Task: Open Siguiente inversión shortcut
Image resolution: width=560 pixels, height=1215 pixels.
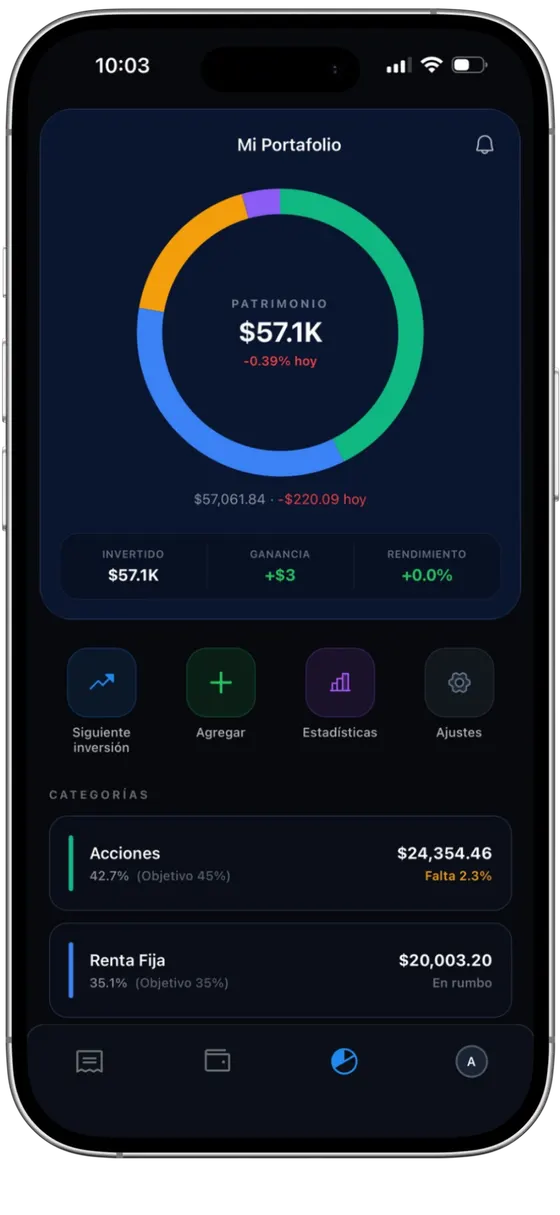Action: [x=101, y=683]
